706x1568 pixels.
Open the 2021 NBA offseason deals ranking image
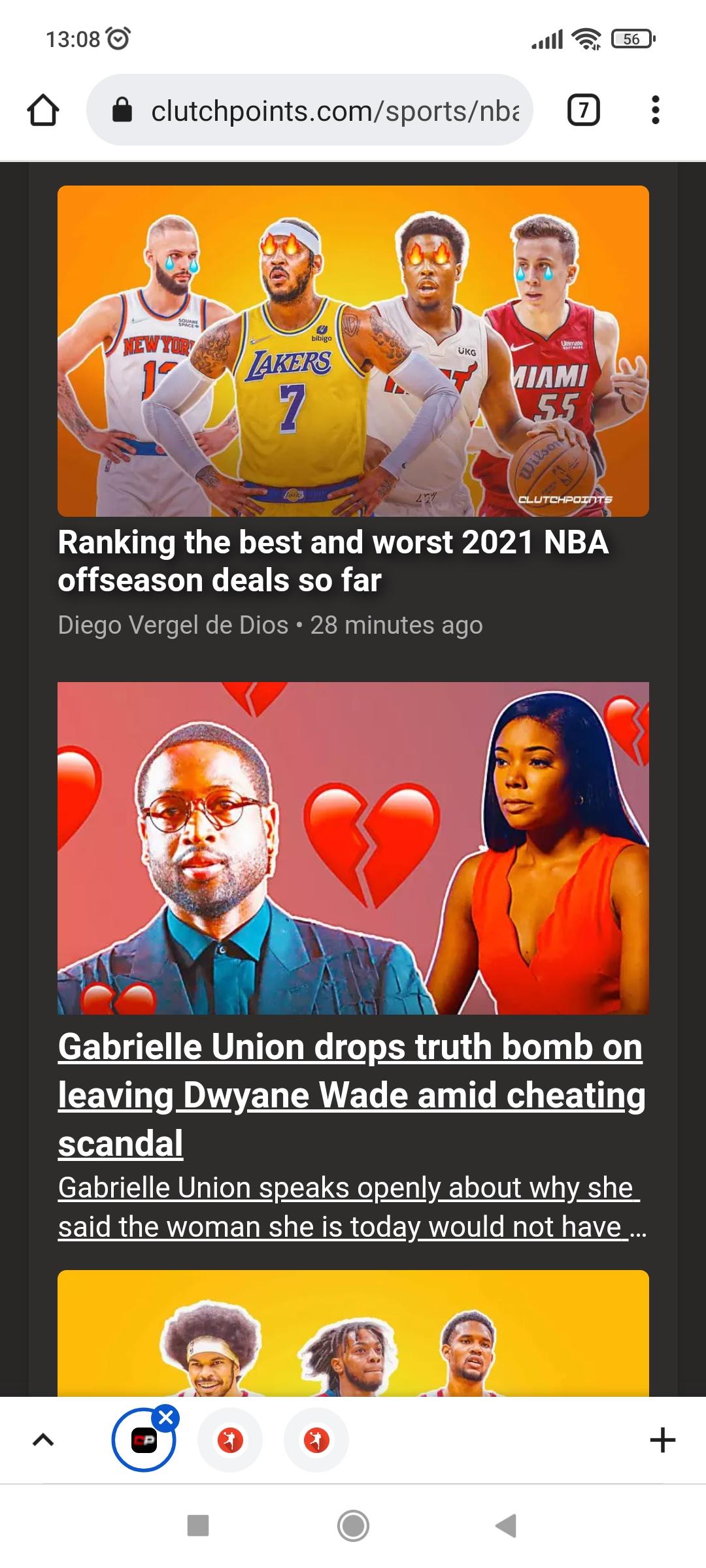[x=353, y=351]
